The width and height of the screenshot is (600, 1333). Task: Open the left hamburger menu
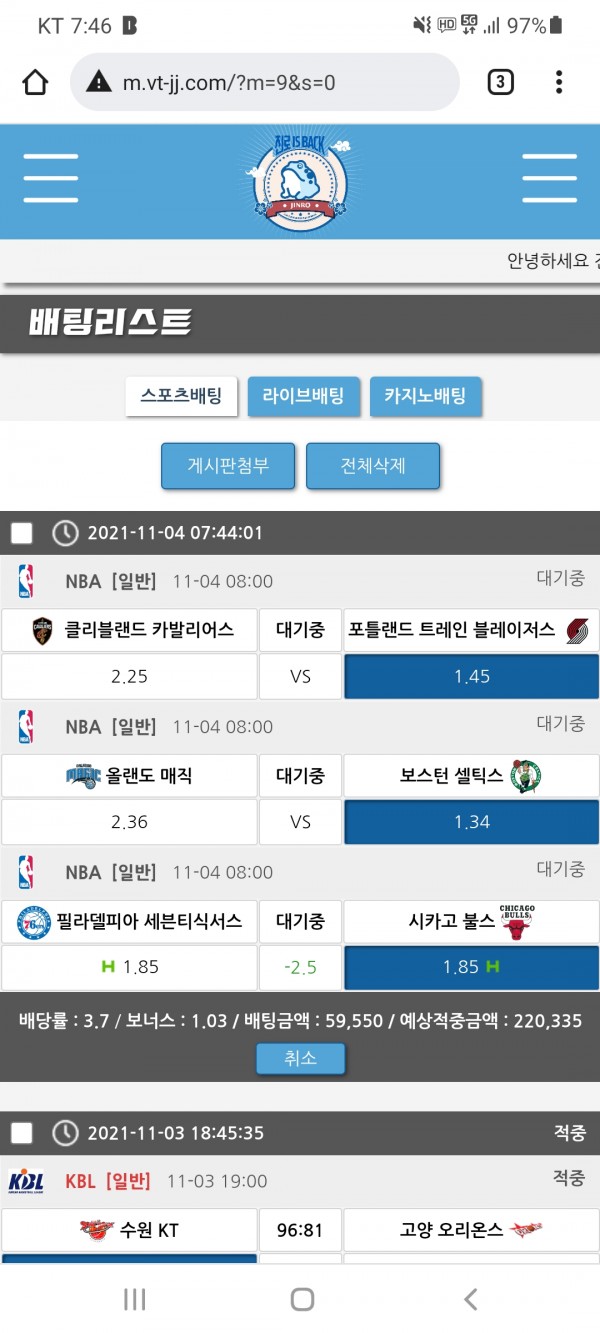coord(51,179)
